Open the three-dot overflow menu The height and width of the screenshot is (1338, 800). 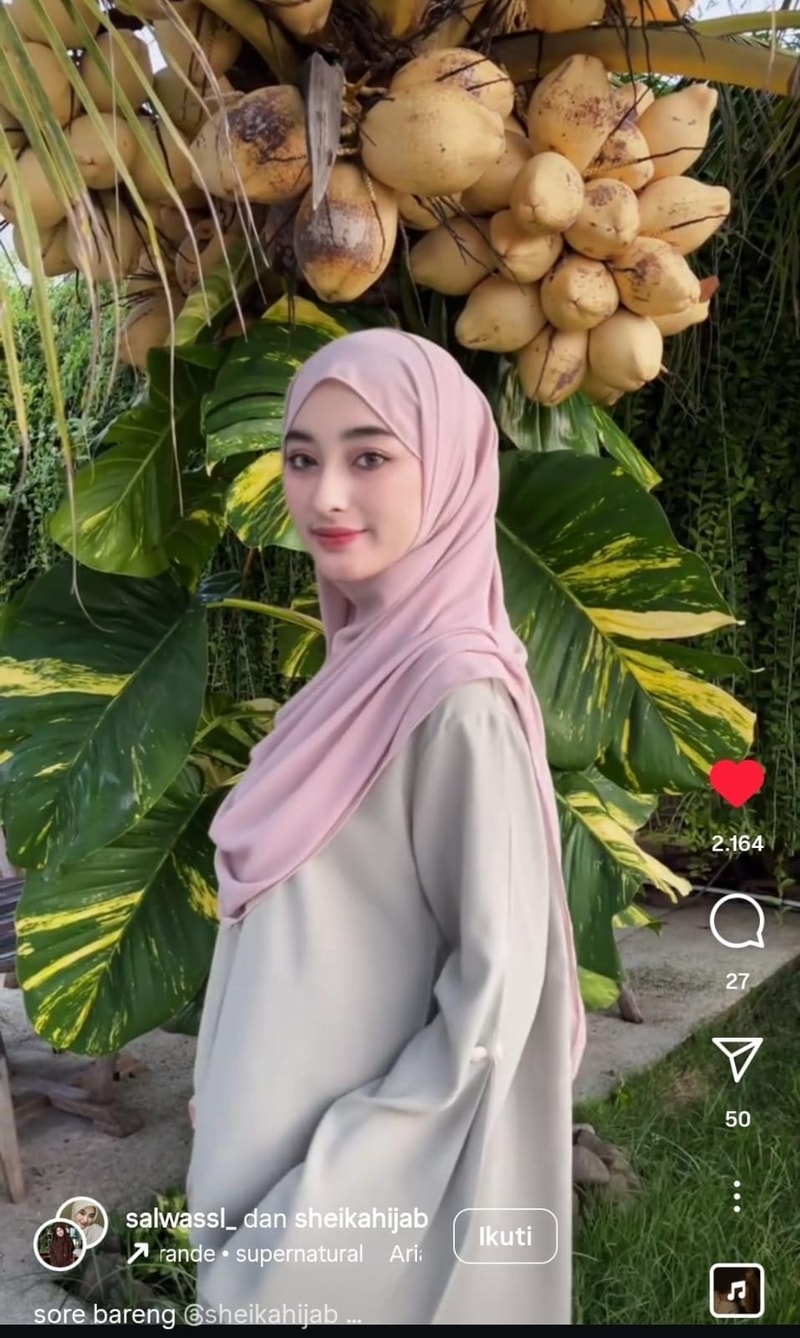pyautogui.click(x=737, y=1196)
